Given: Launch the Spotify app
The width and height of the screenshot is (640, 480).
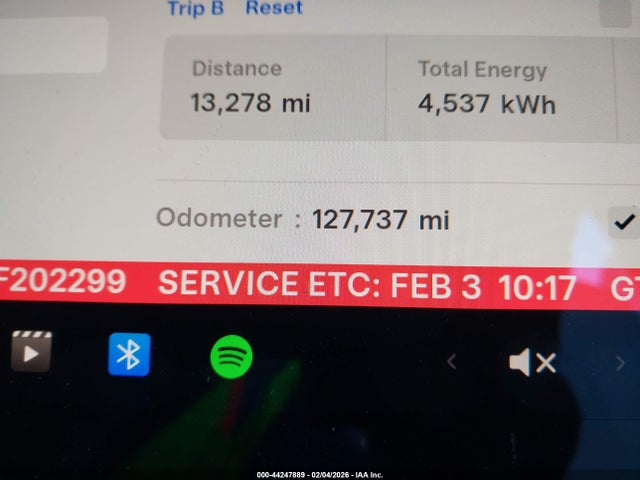Looking at the screenshot, I should pyautogui.click(x=231, y=356).
